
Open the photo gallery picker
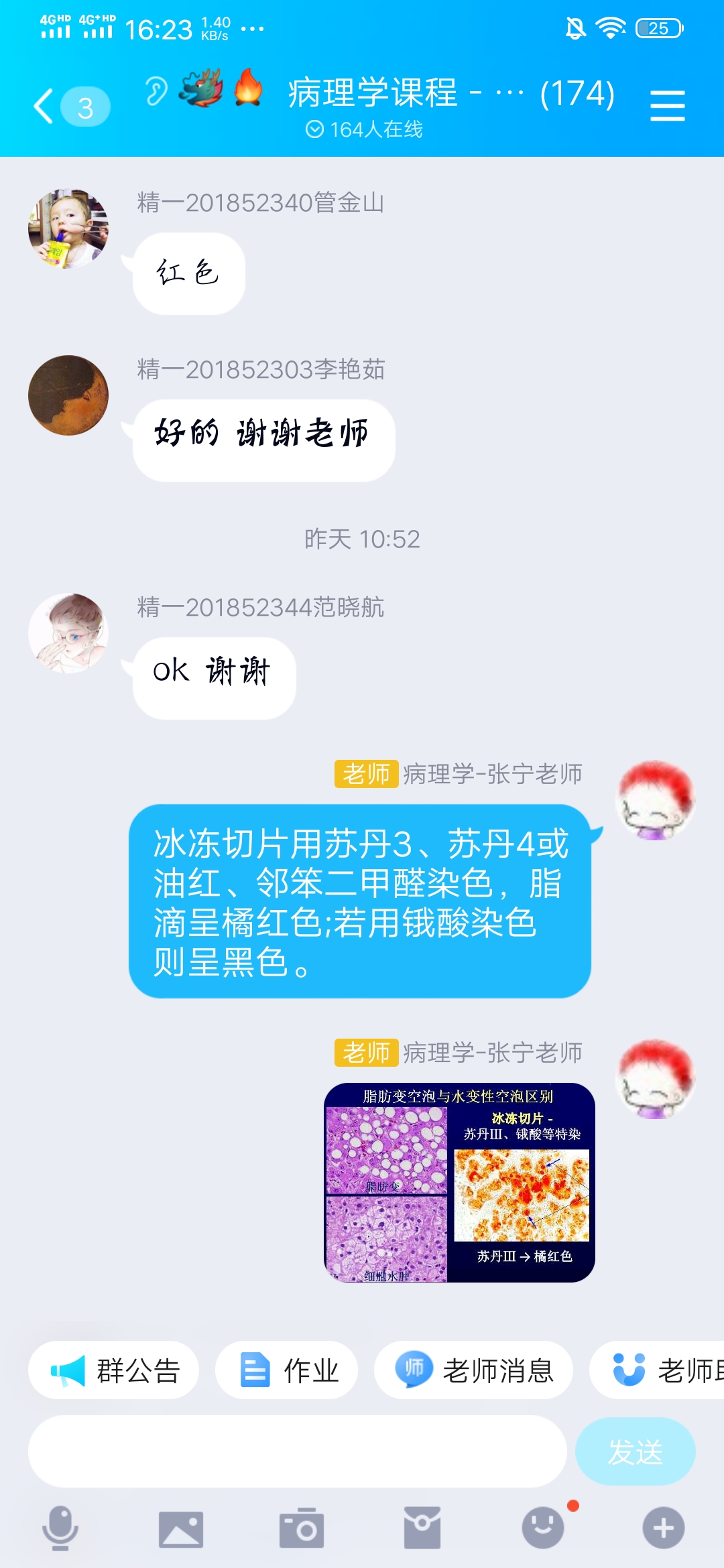click(181, 1528)
